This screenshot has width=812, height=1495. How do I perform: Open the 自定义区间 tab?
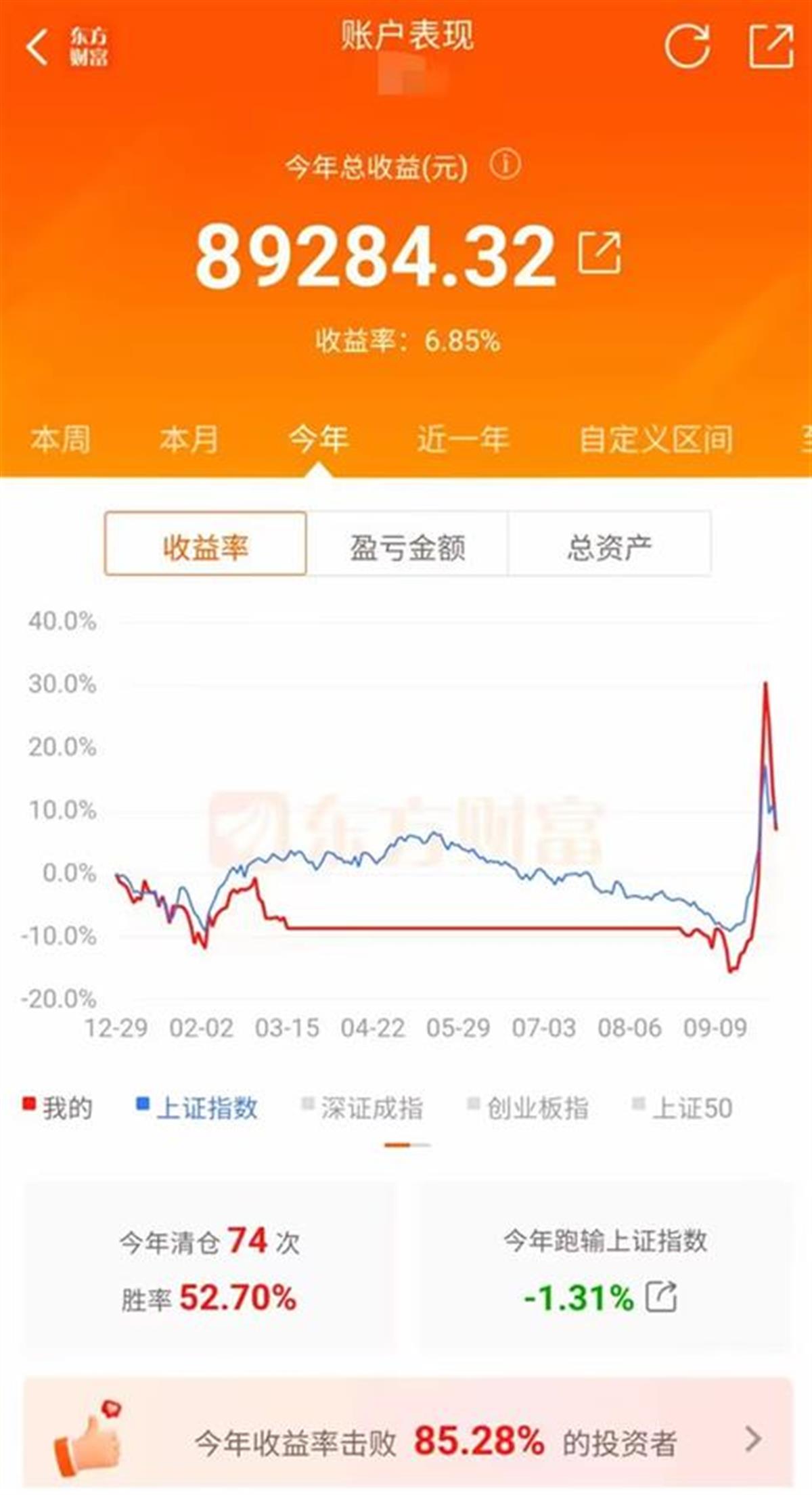(x=656, y=439)
